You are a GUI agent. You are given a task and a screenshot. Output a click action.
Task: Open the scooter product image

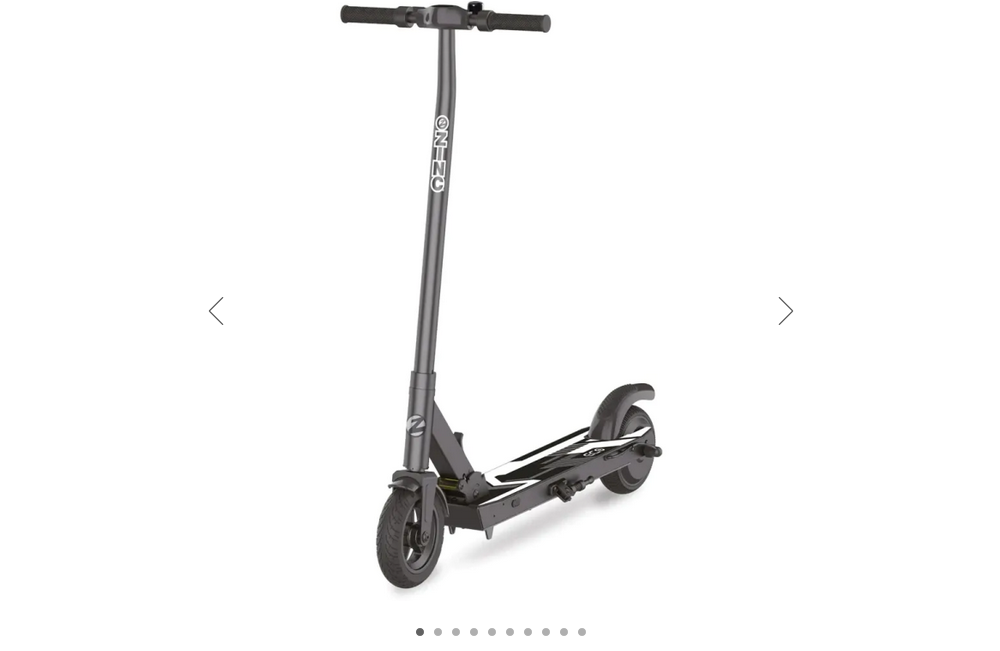[500, 300]
